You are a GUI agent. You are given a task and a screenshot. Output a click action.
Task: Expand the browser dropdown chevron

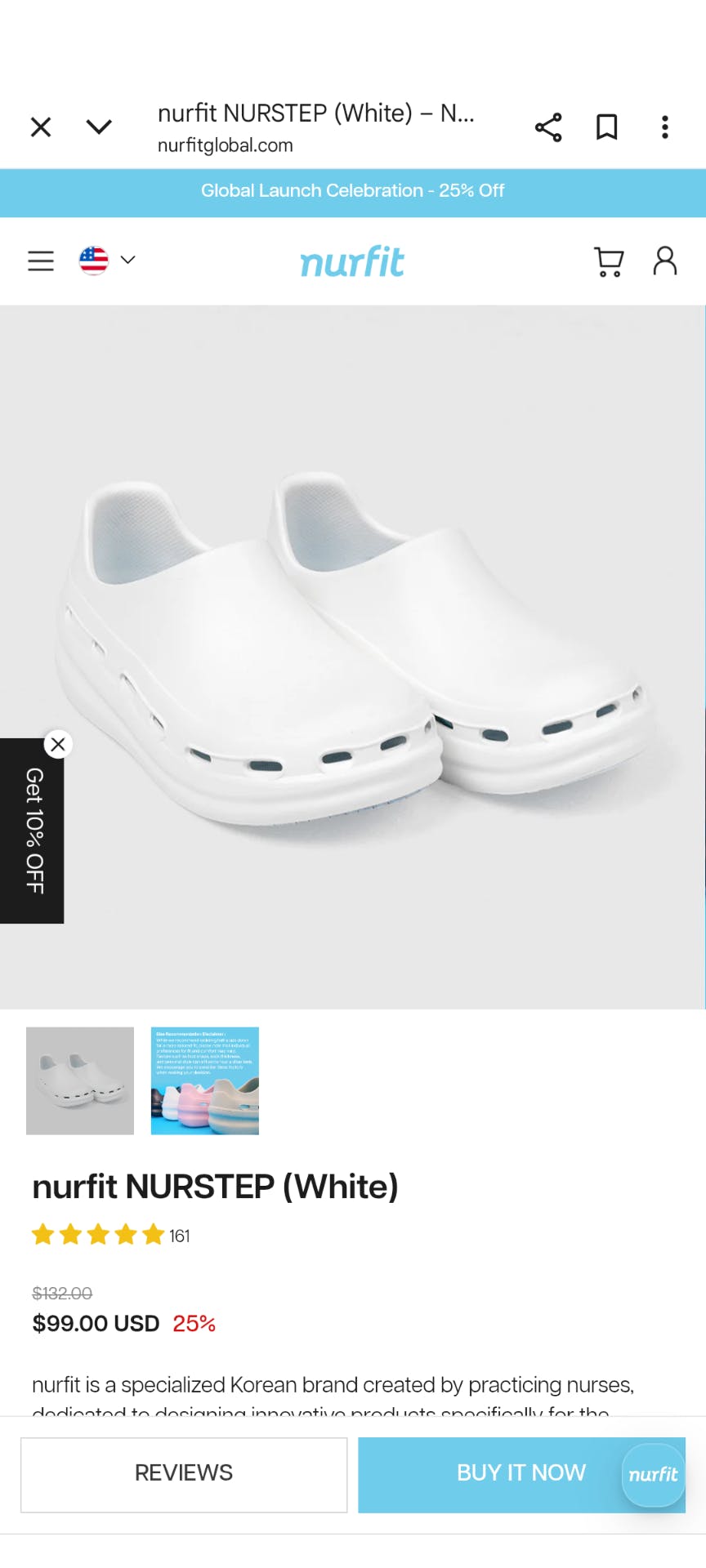(99, 127)
